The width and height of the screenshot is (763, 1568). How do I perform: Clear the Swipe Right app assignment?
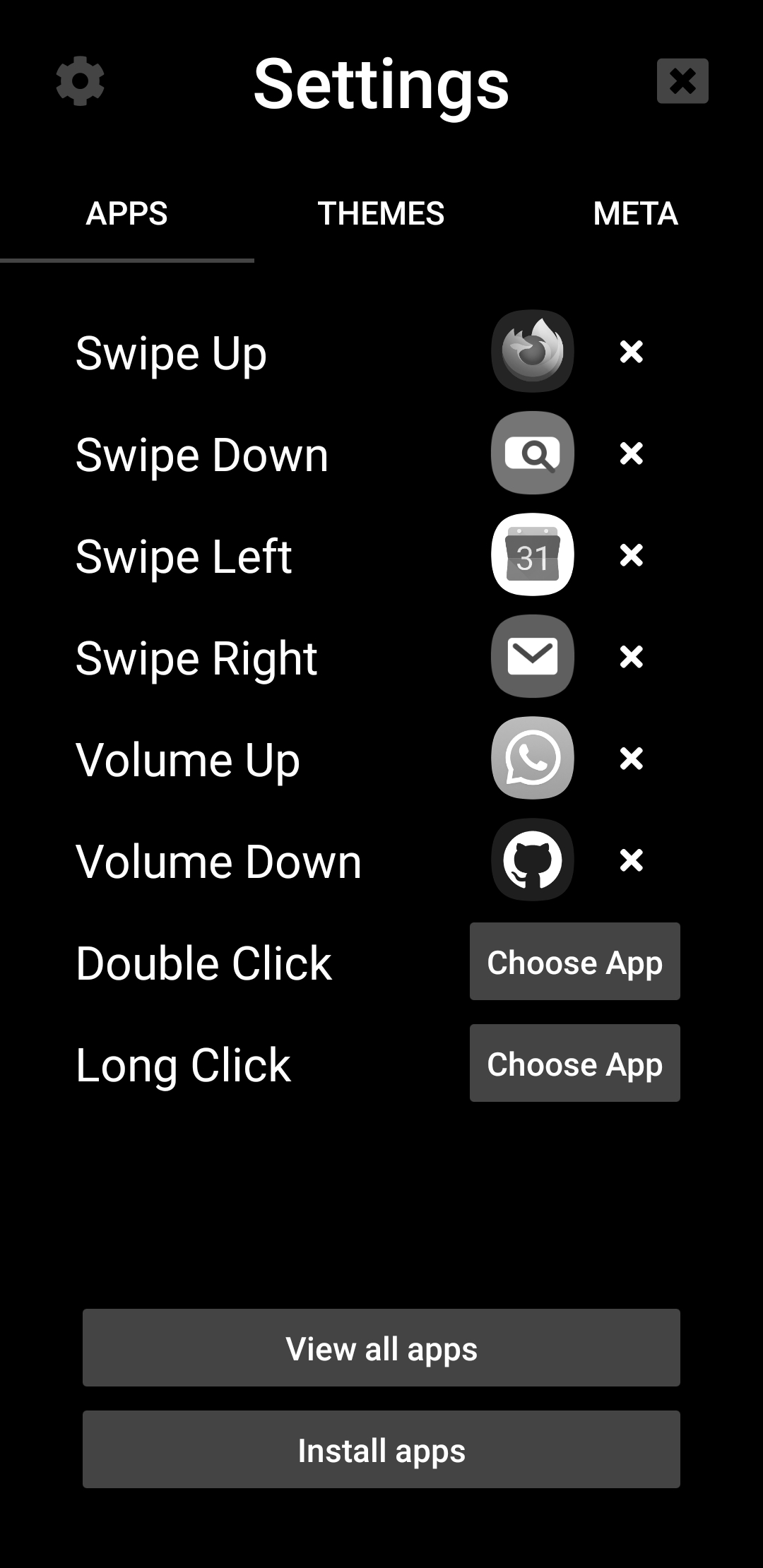coord(632,656)
